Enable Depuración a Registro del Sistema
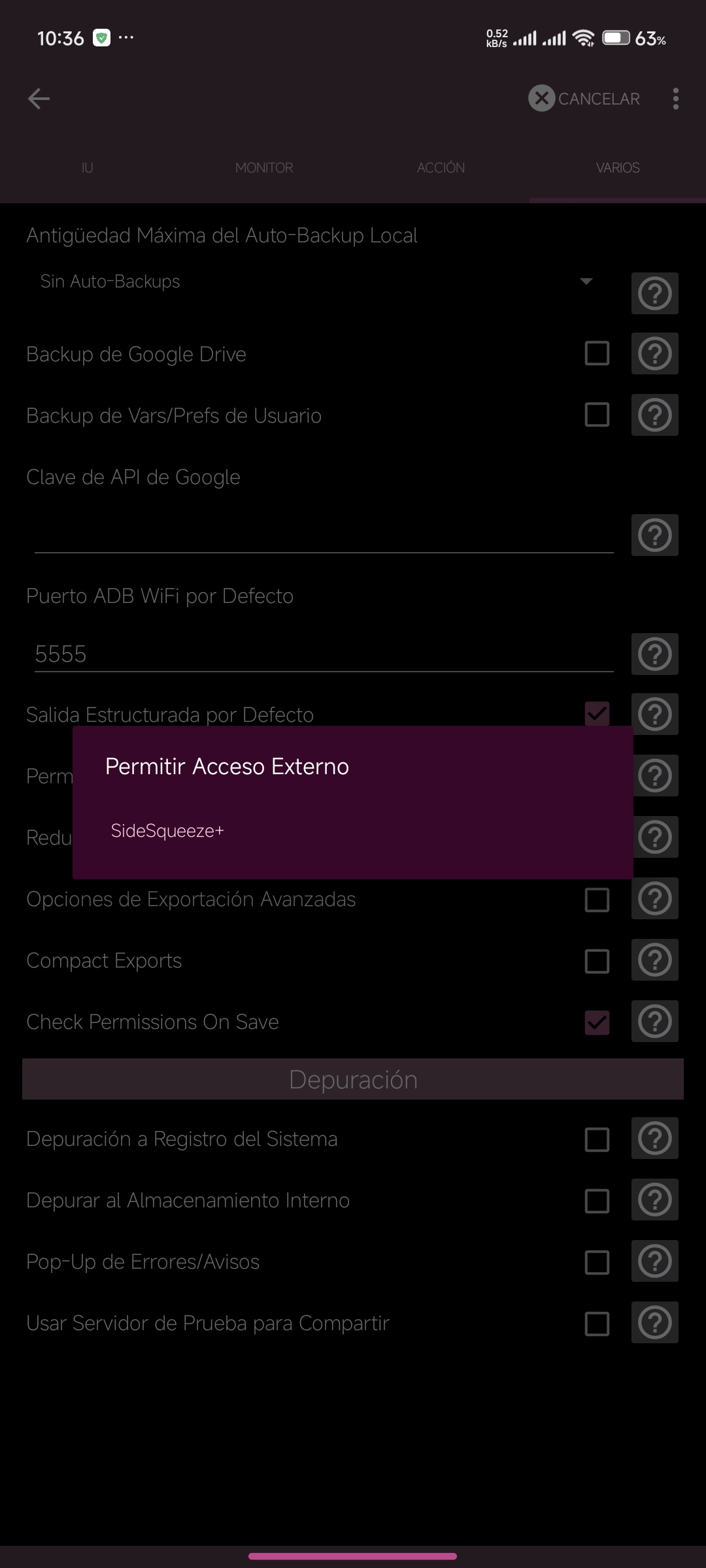 (x=597, y=1139)
